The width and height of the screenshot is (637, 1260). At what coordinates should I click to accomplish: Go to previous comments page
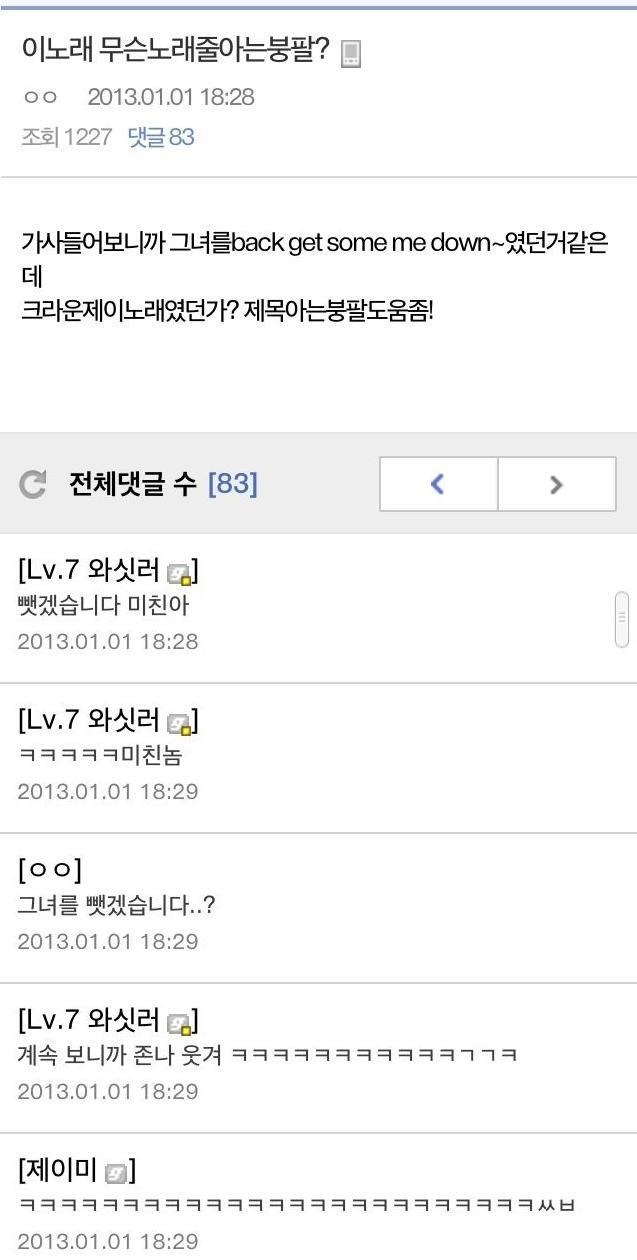click(438, 484)
